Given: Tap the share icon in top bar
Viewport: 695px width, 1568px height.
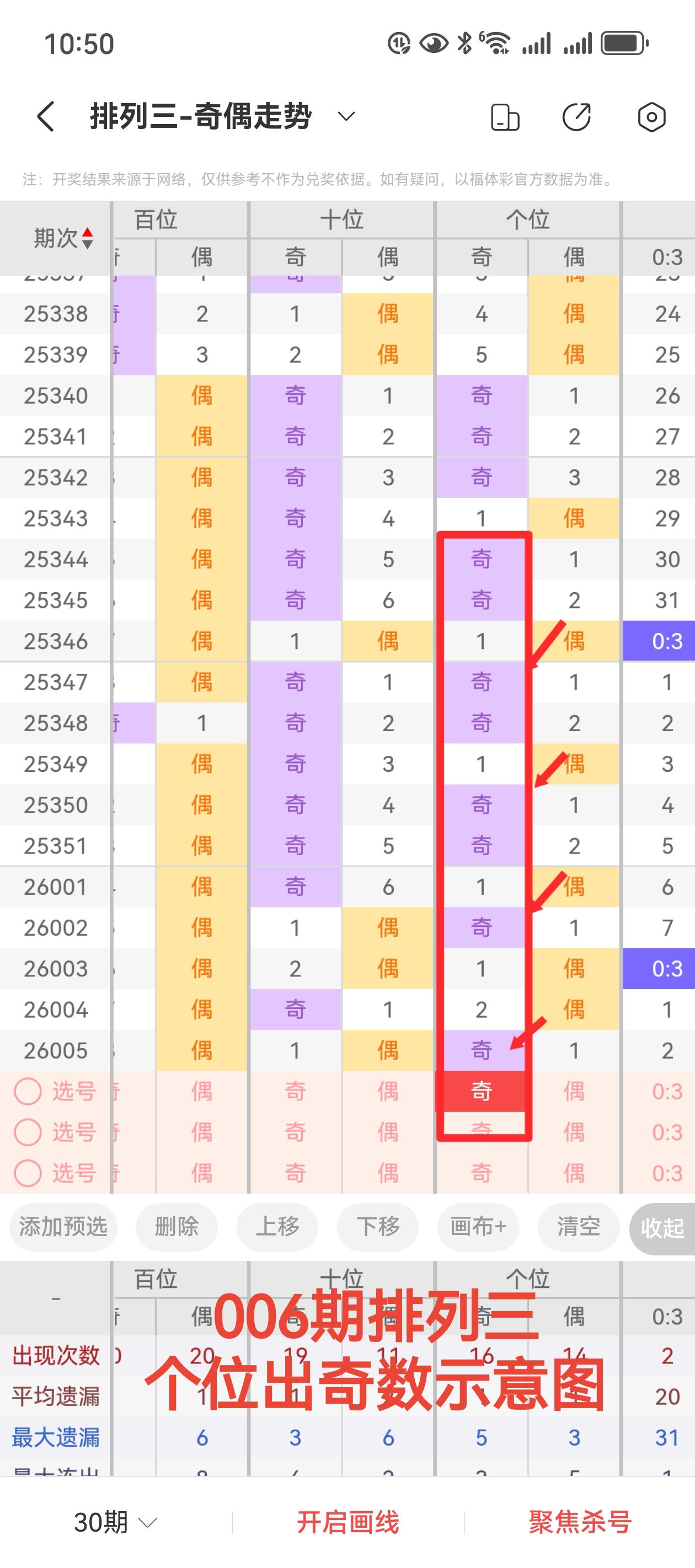Looking at the screenshot, I should pyautogui.click(x=577, y=117).
